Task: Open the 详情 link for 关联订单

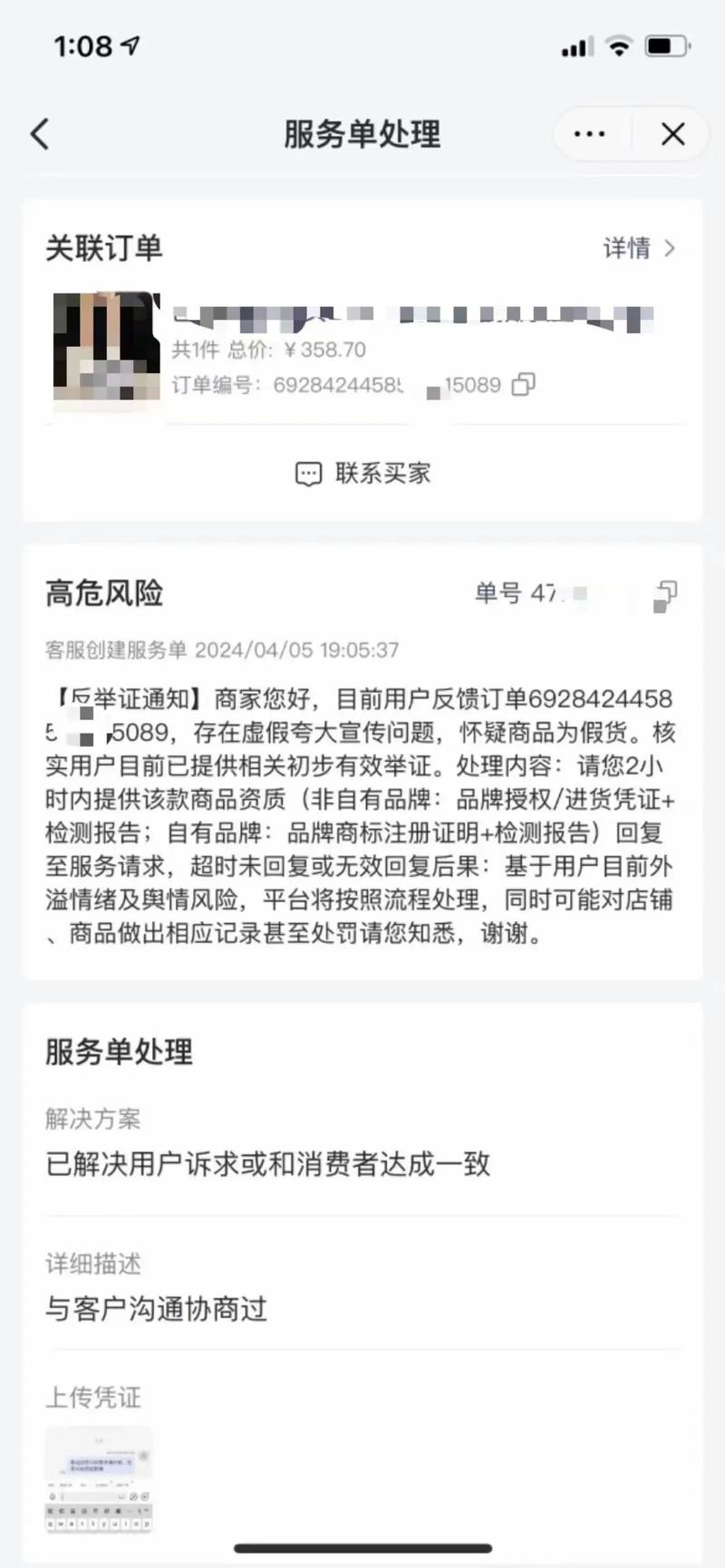Action: (628, 248)
